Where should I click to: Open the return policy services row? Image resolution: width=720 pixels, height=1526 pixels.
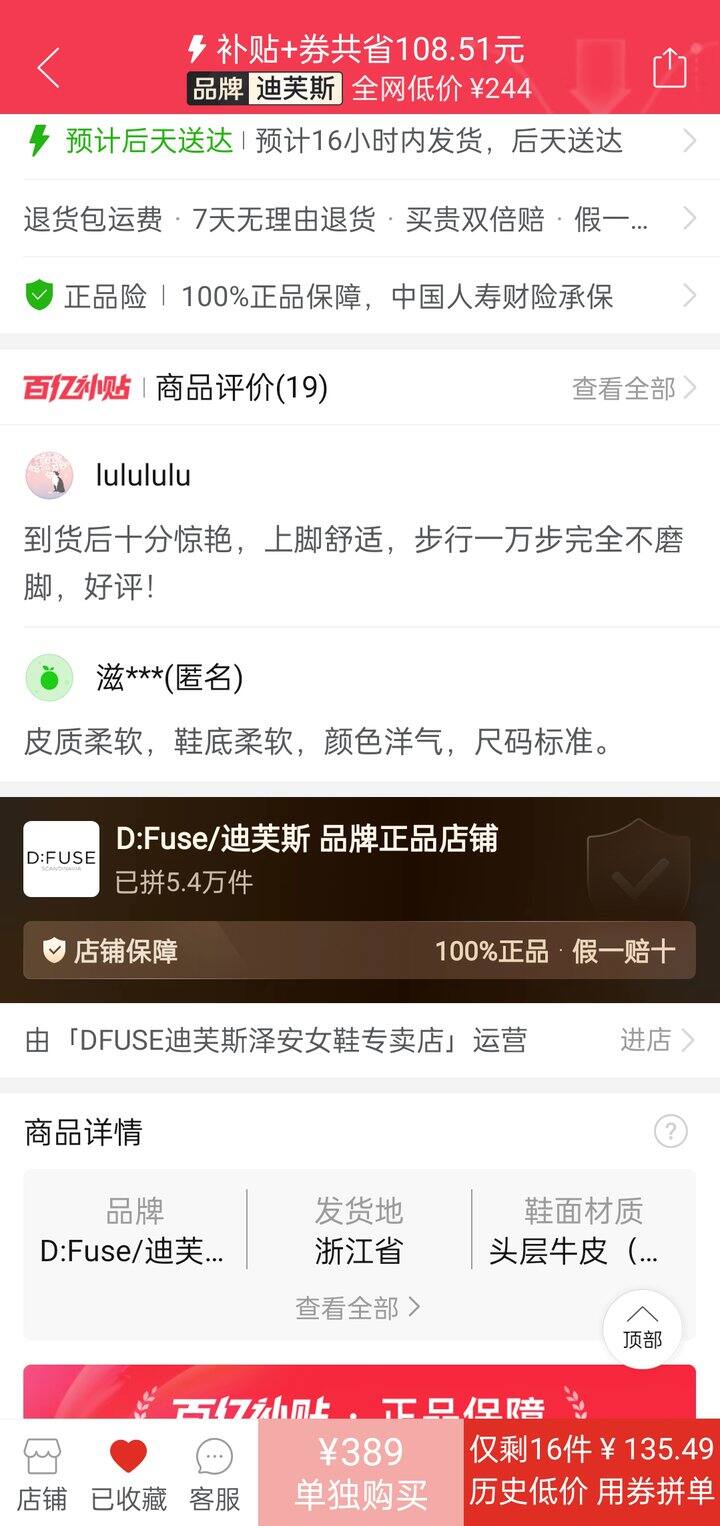tap(360, 218)
